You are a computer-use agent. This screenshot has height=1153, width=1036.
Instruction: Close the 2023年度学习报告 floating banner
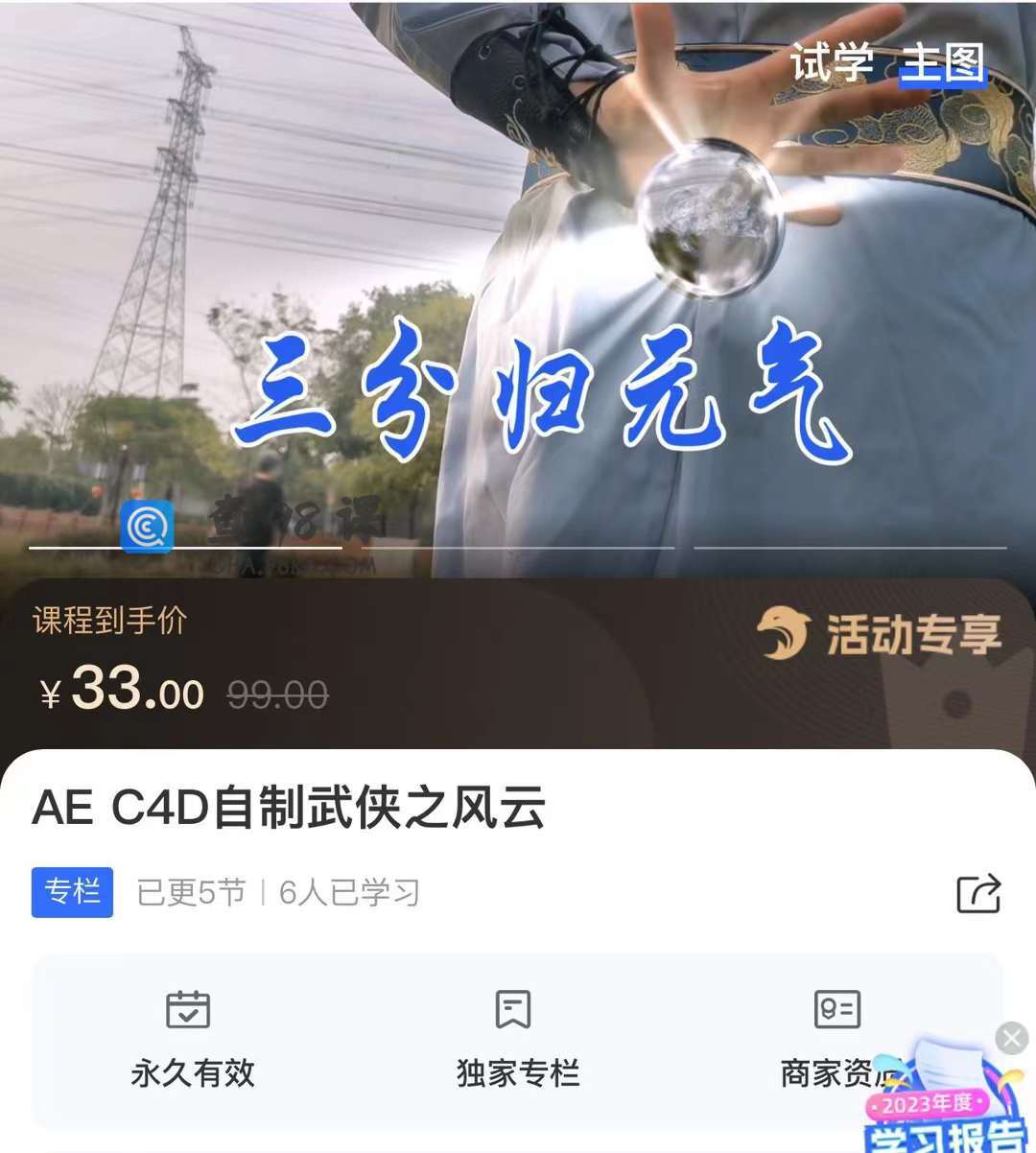1011,1038
